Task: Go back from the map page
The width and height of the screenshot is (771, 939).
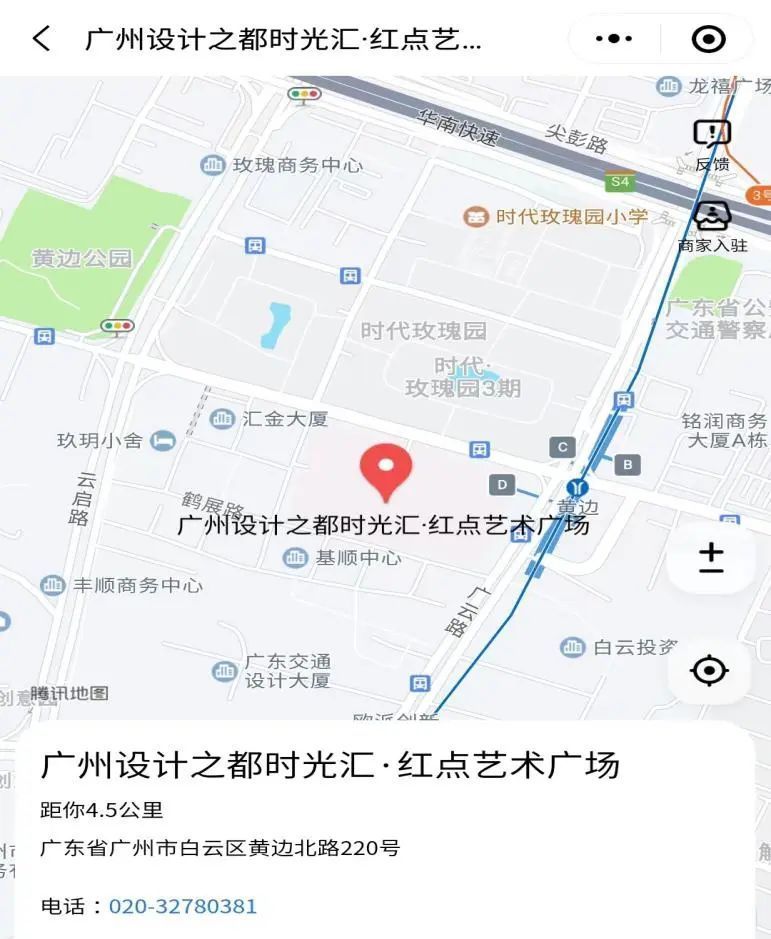Action: click(41, 39)
